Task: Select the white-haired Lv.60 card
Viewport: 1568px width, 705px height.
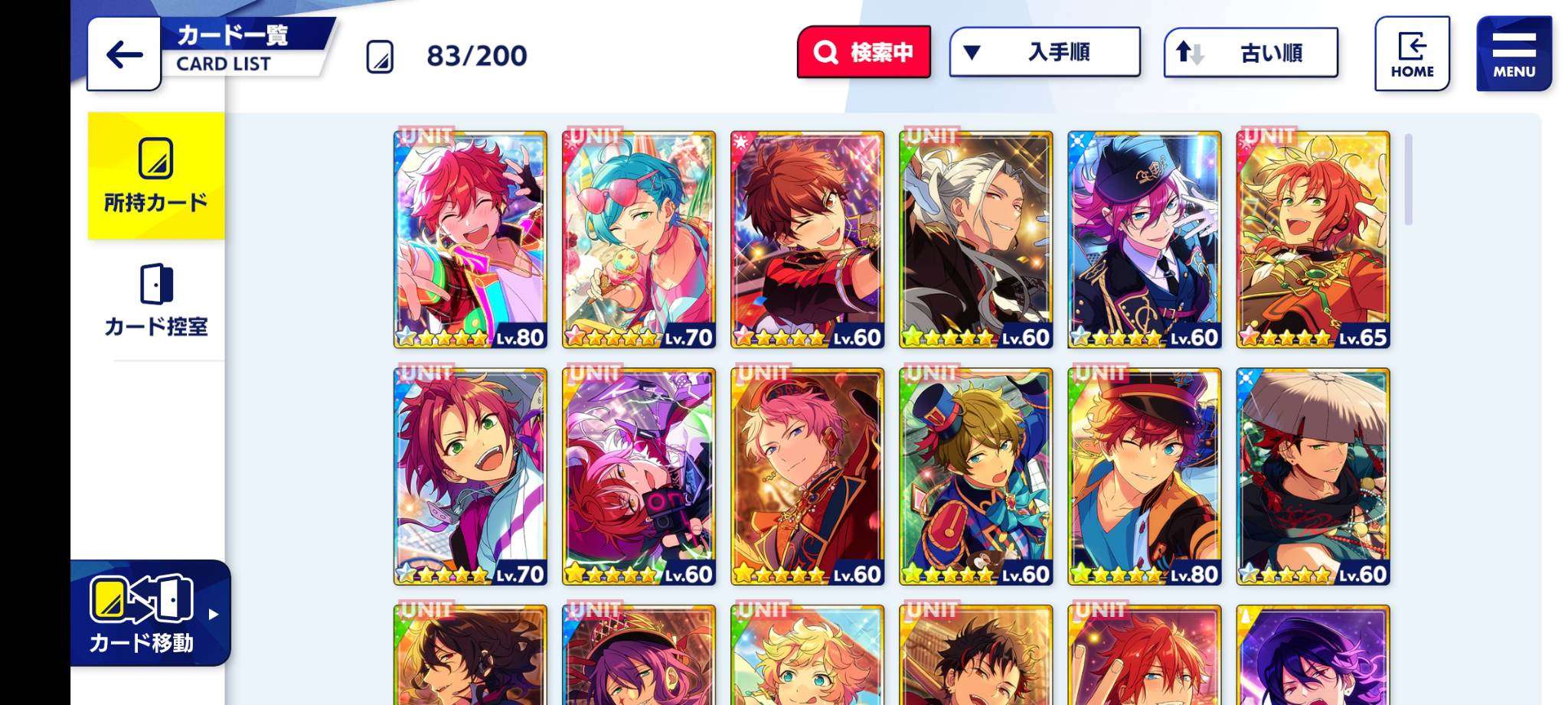Action: pos(975,240)
